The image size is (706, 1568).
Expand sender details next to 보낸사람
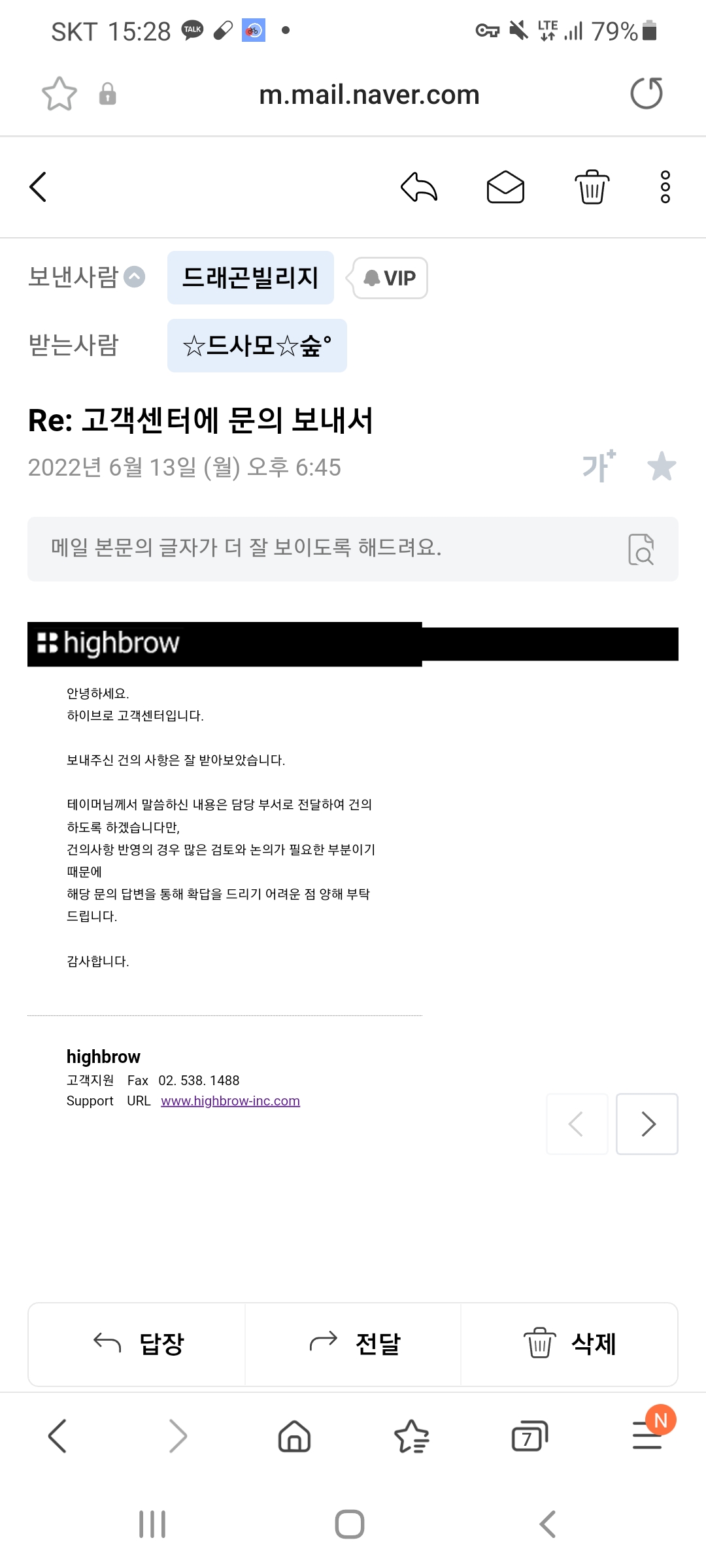click(x=134, y=277)
